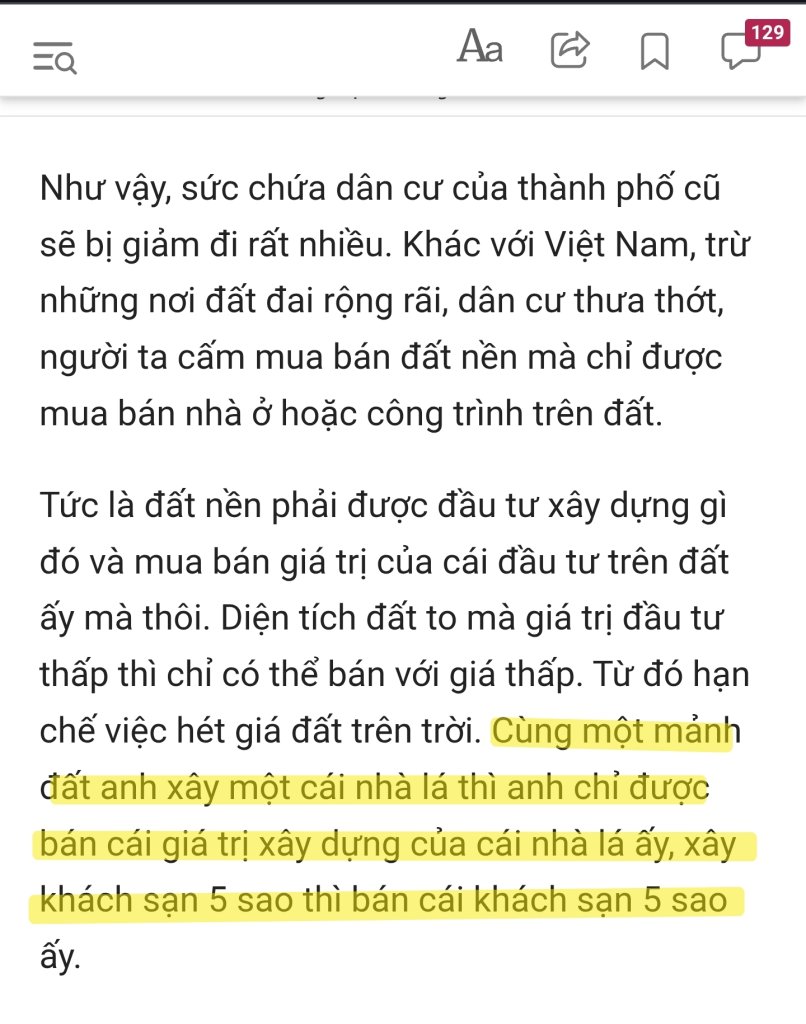This screenshot has width=806, height=1024.
Task: Open the table of contents search menu
Action: point(54,58)
